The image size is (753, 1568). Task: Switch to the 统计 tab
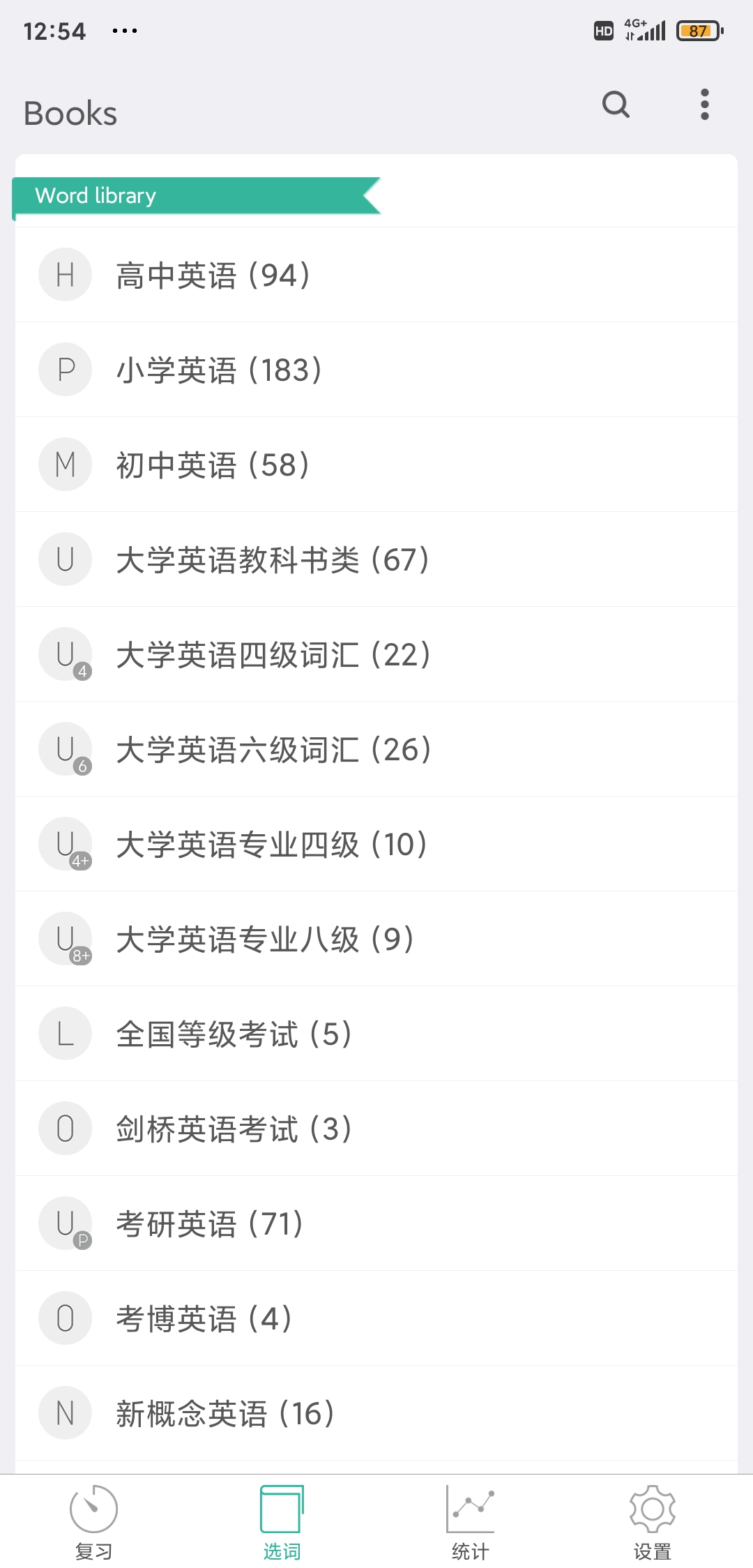click(x=470, y=1521)
